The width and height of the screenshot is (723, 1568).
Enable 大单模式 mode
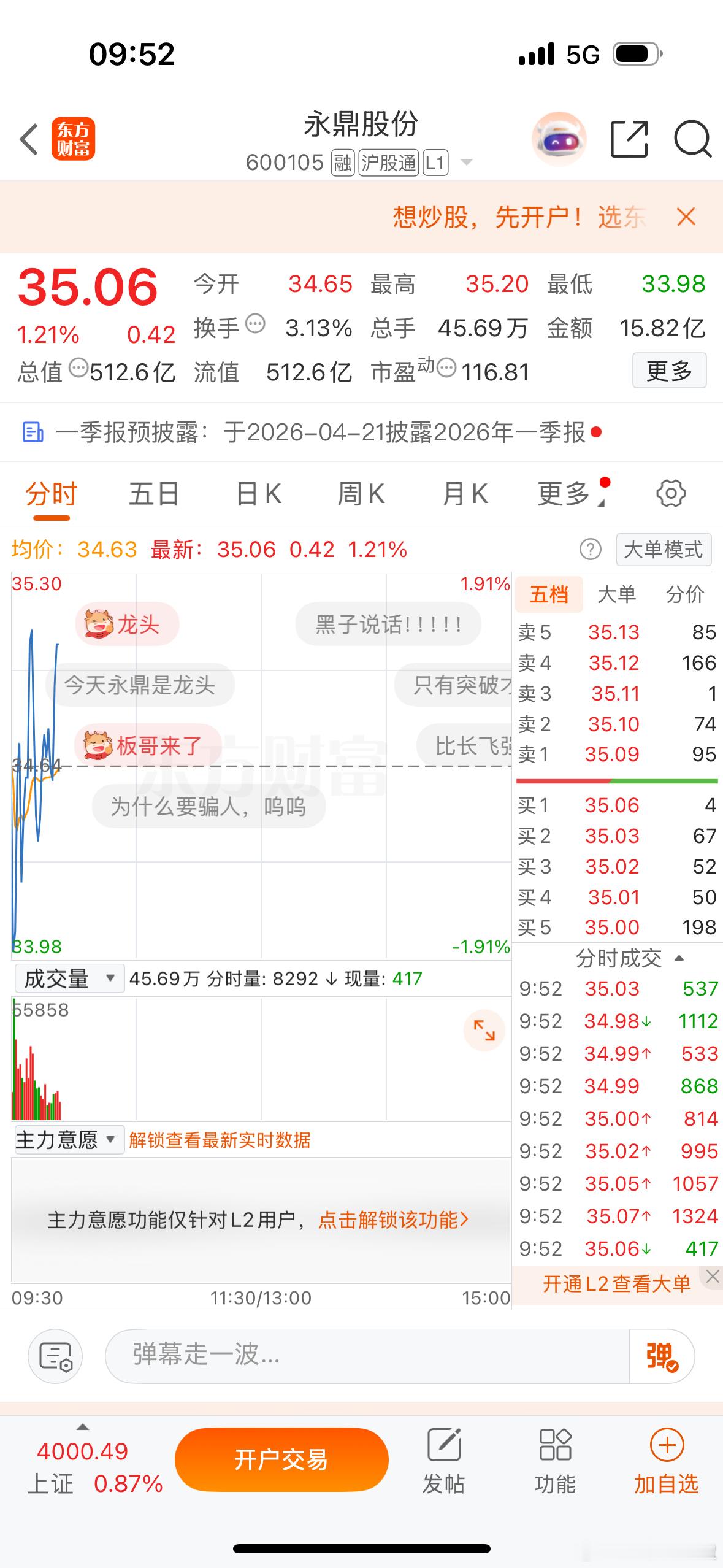click(x=663, y=550)
